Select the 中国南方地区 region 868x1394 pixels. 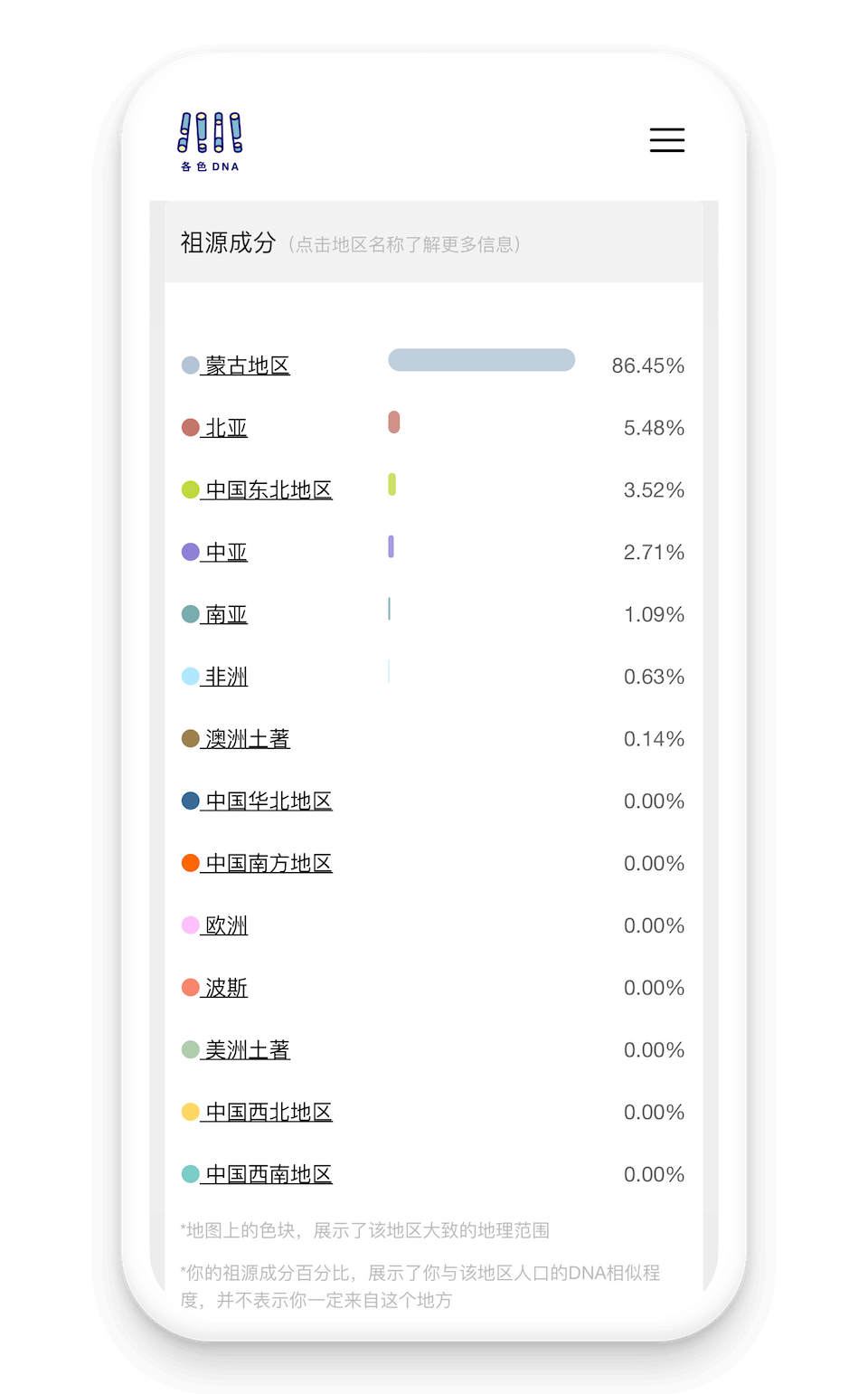point(268,864)
